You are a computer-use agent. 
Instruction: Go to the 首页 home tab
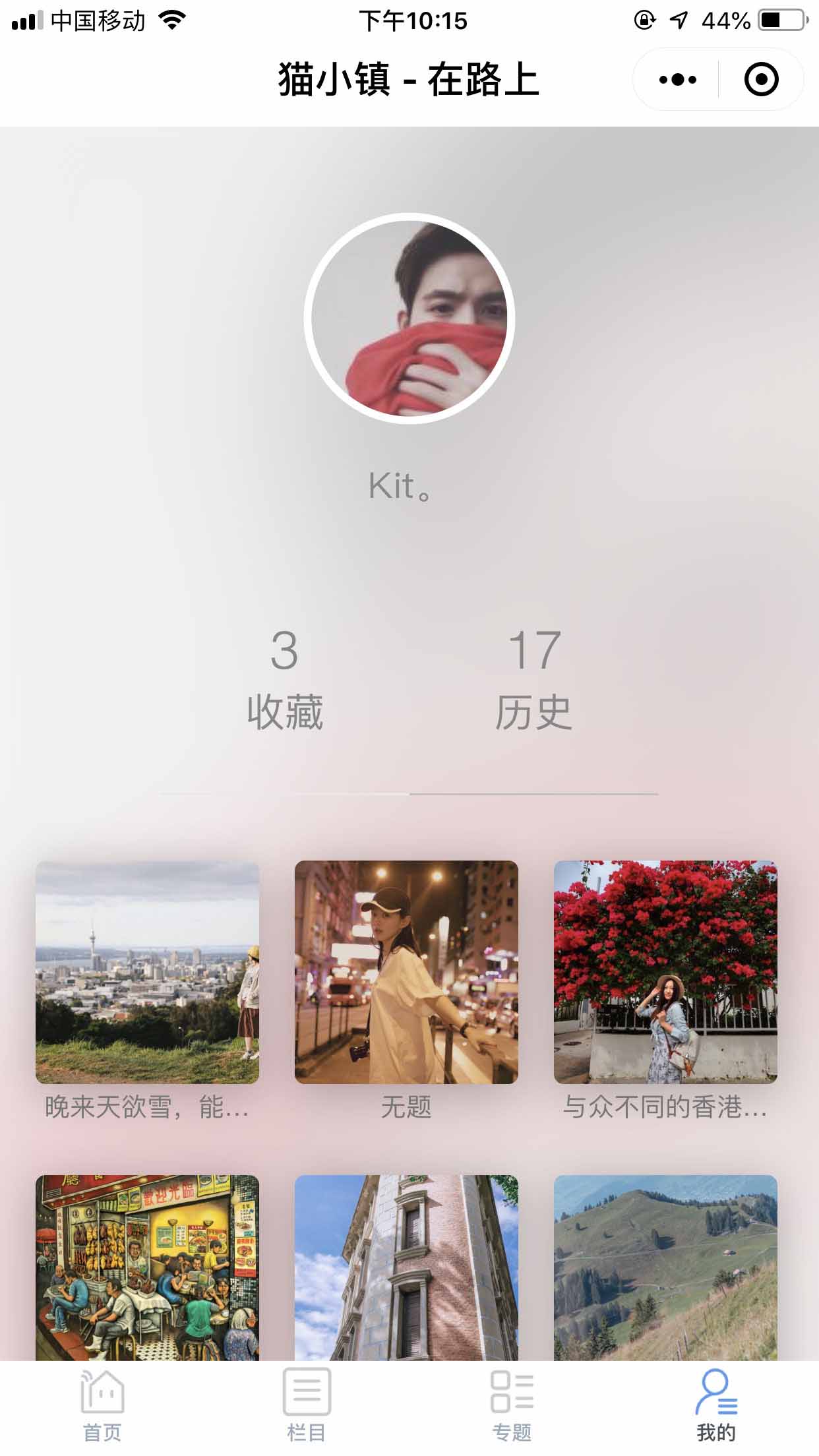(102, 1405)
